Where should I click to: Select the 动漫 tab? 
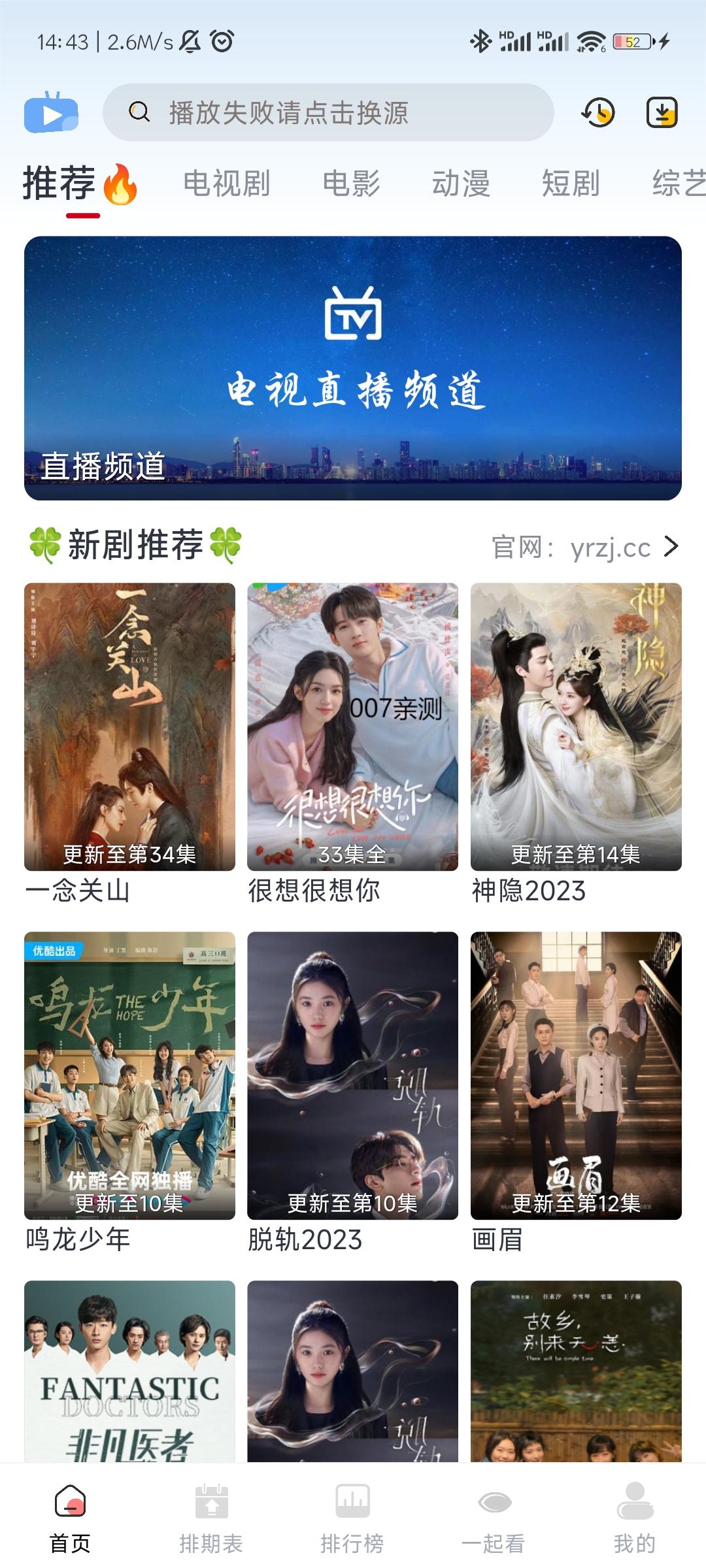click(461, 183)
